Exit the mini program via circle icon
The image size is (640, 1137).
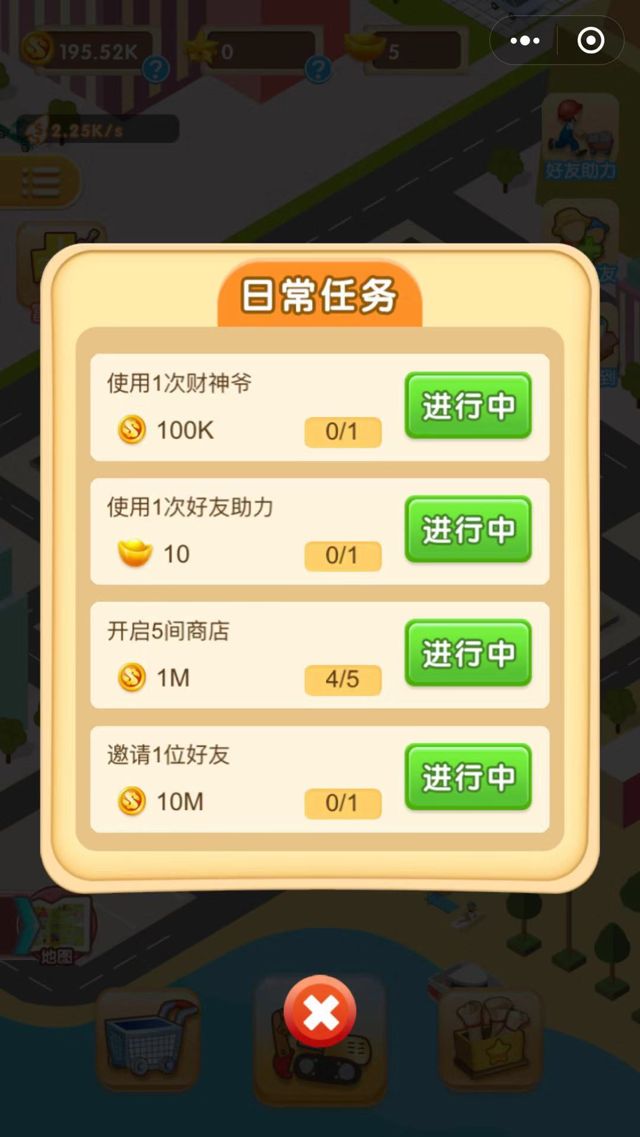[591, 41]
